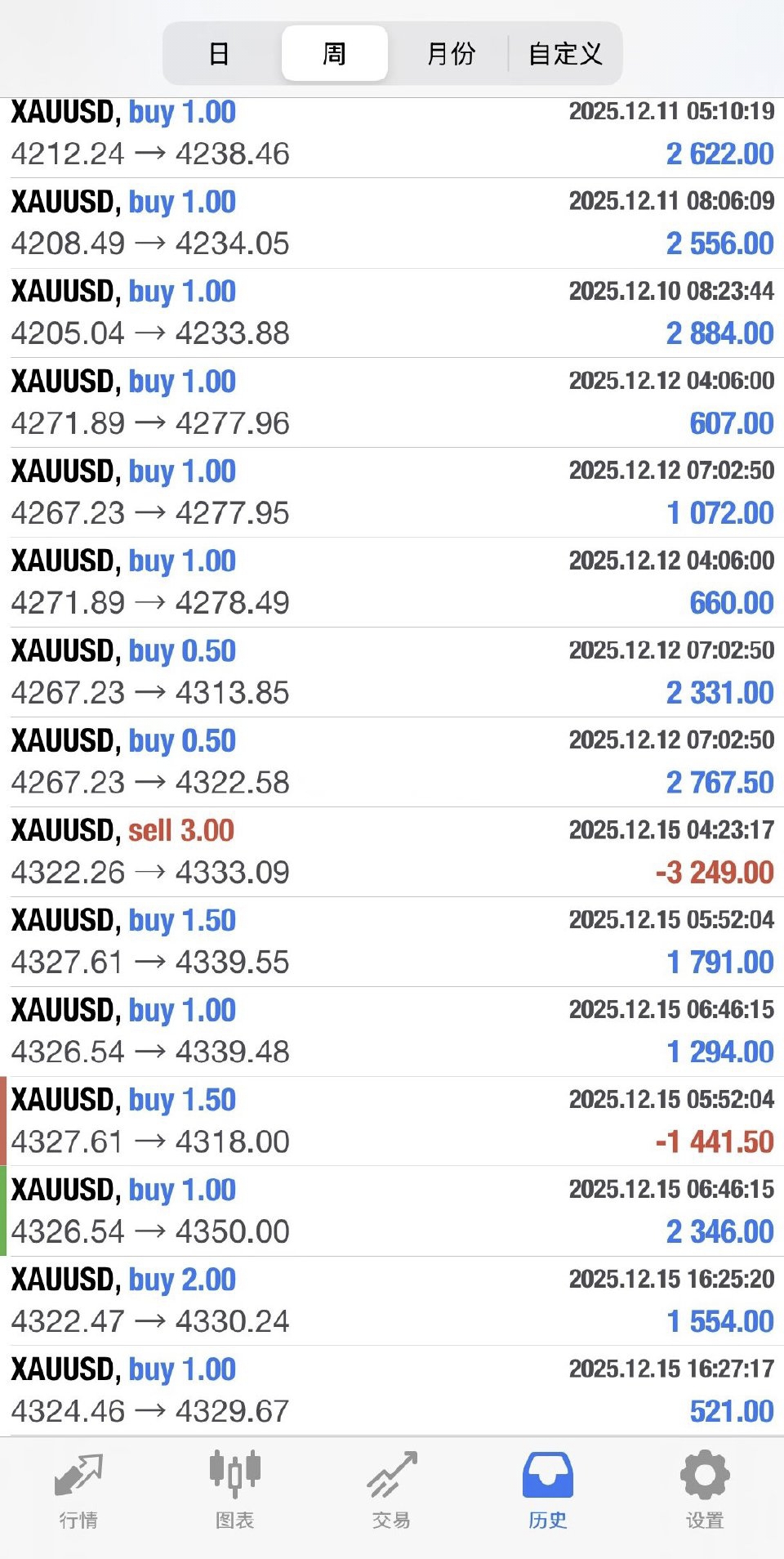Open the 交易 trade tab
Image resolution: width=784 pixels, height=1559 pixels.
(392, 1490)
